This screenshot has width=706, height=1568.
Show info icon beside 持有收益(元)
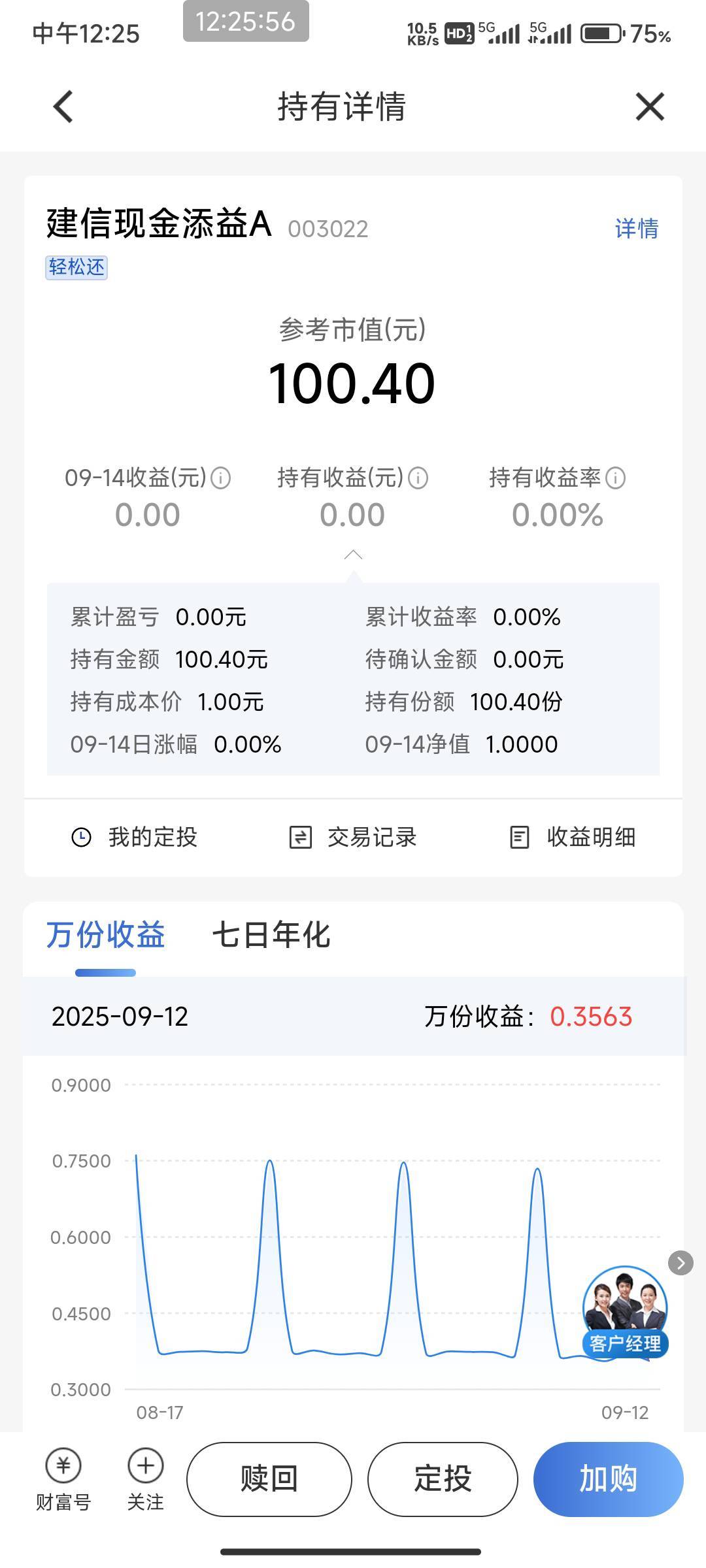coord(418,478)
